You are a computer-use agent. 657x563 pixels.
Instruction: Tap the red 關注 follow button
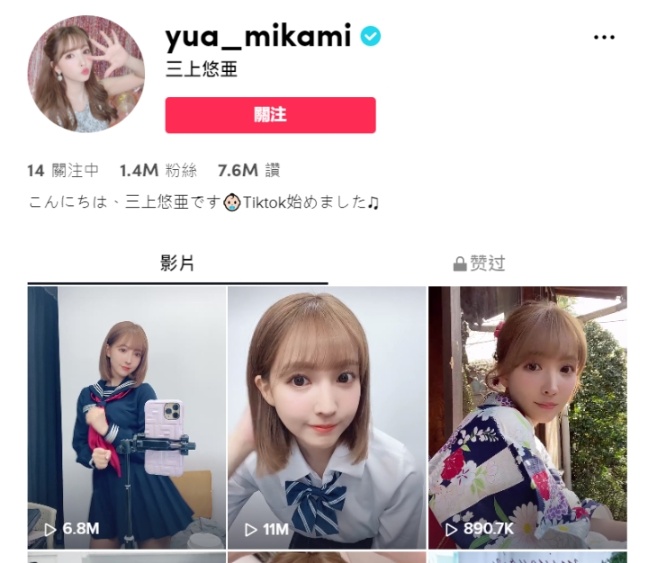click(270, 115)
